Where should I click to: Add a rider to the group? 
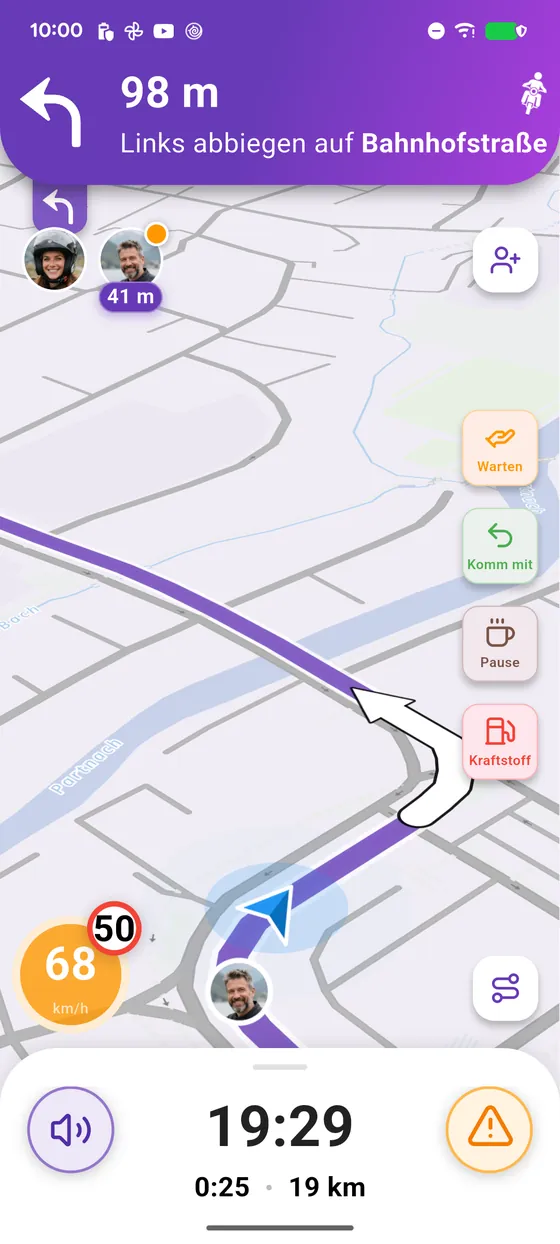(x=505, y=260)
